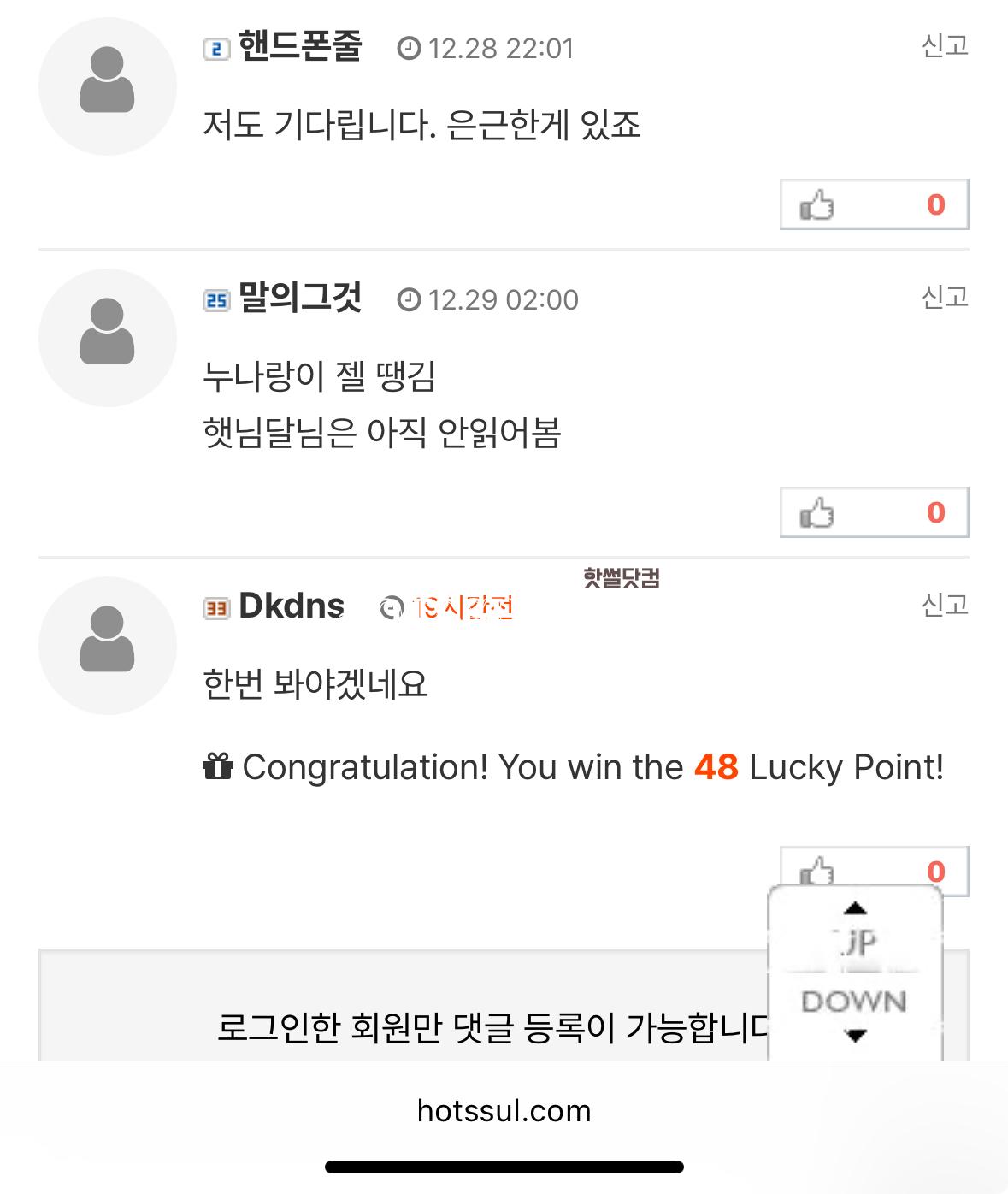Image resolution: width=1008 pixels, height=1194 pixels.
Task: Jump to page top with UP
Action: coord(855,932)
